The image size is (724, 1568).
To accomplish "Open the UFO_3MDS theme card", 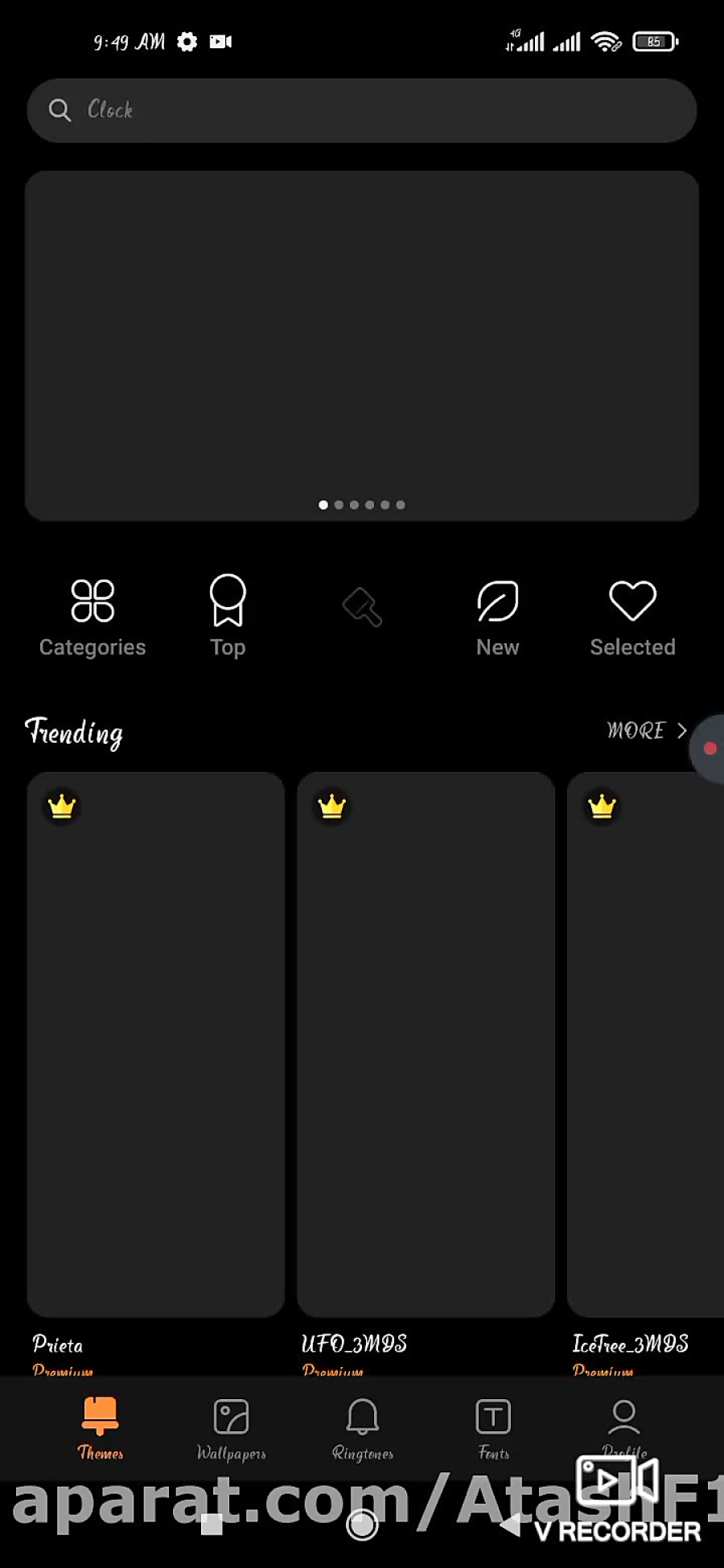I will point(426,1044).
